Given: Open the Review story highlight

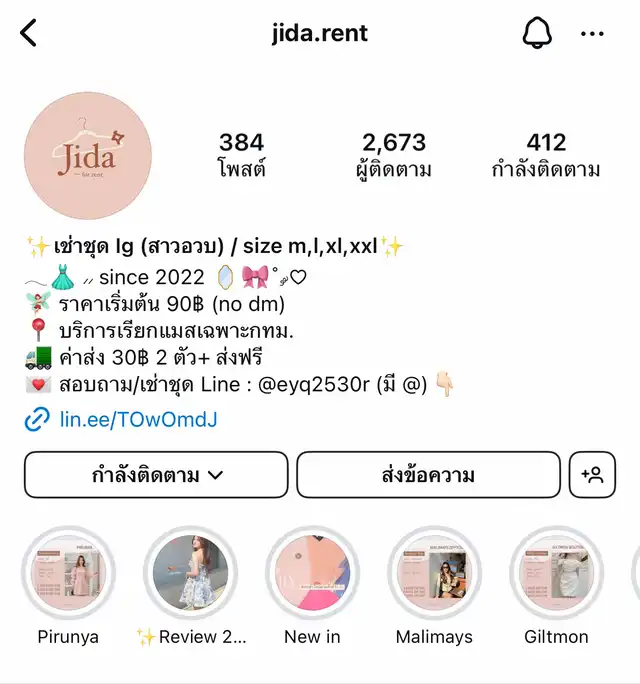Looking at the screenshot, I should point(190,575).
